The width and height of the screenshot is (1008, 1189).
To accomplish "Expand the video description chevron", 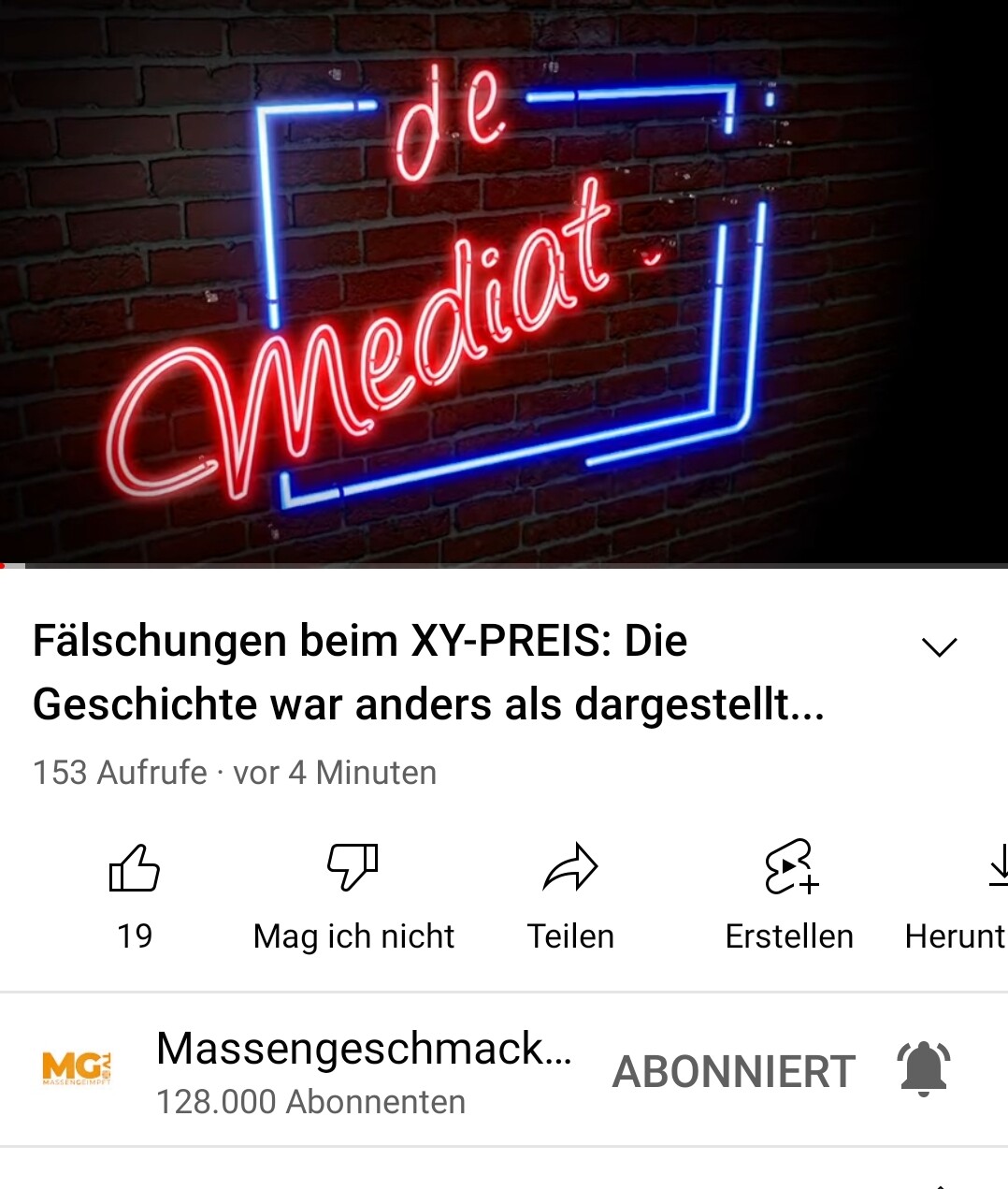I will pos(939,646).
